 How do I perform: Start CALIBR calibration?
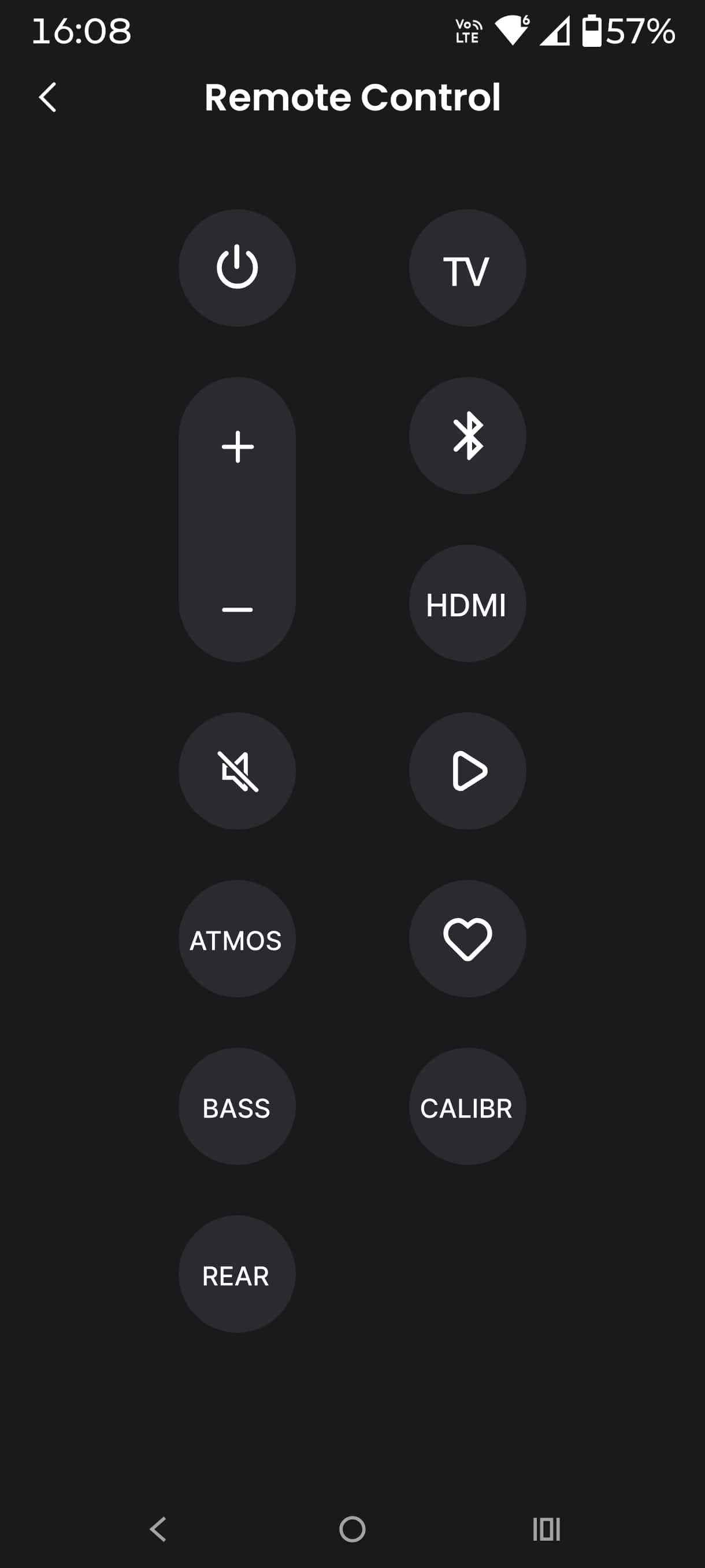pyautogui.click(x=467, y=1107)
